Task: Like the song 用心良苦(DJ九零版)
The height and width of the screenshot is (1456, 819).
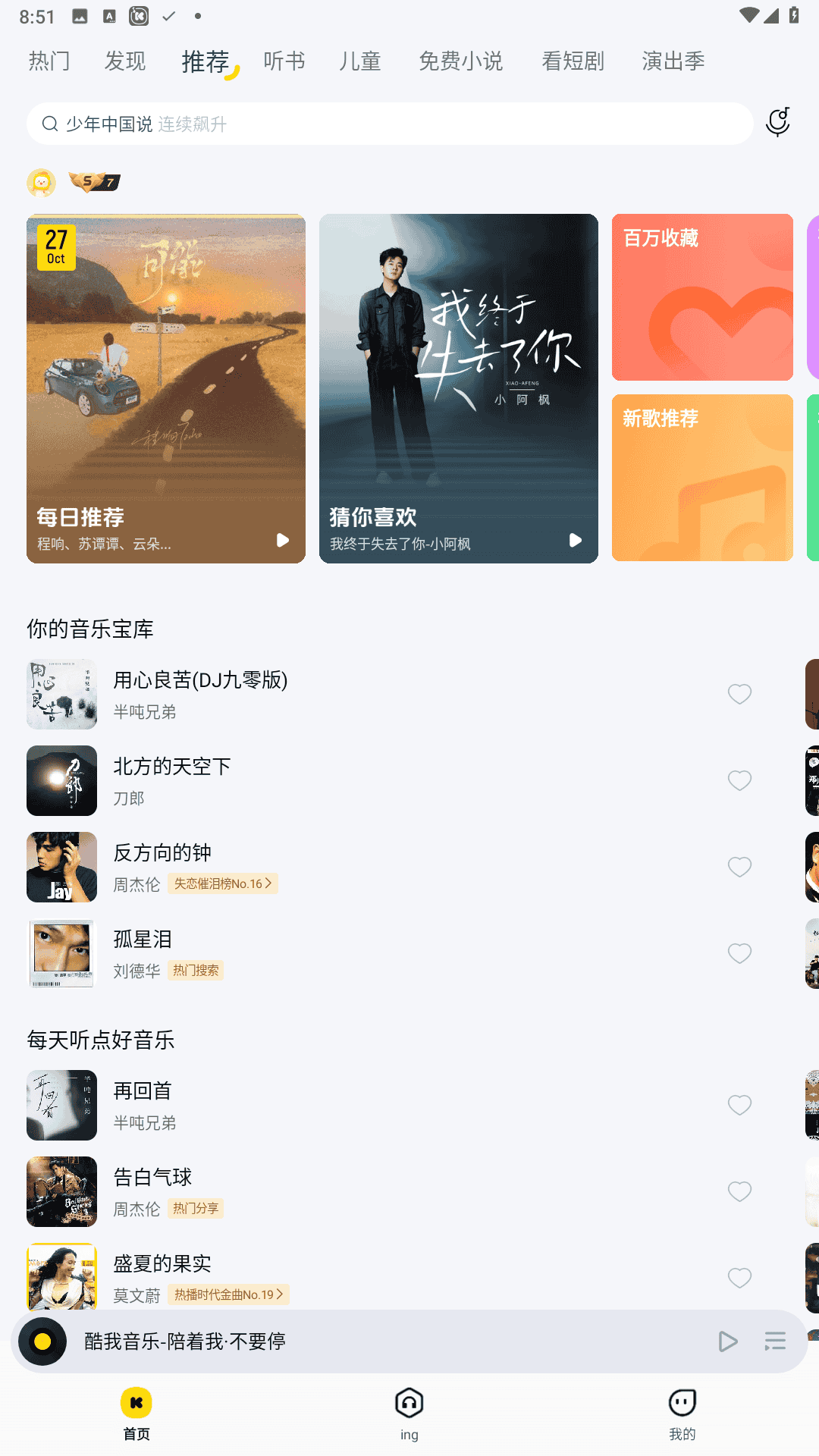Action: (739, 694)
